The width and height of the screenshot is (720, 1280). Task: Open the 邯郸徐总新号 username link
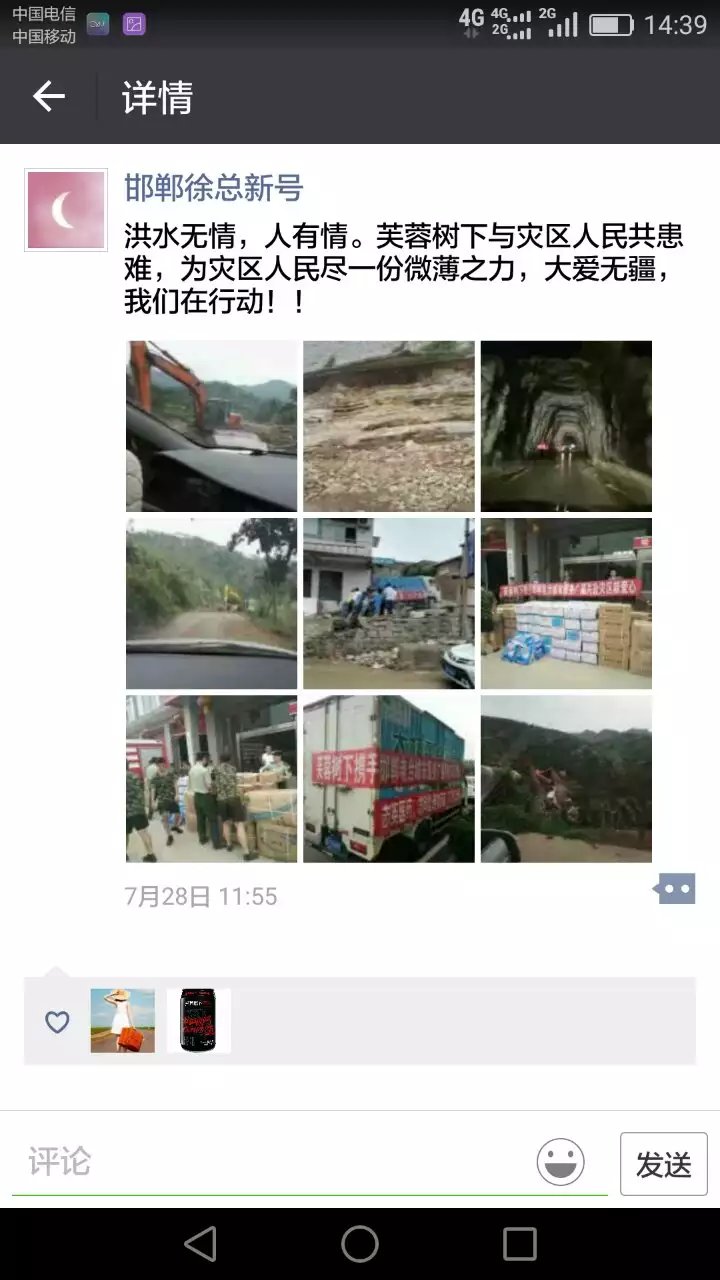[213, 188]
